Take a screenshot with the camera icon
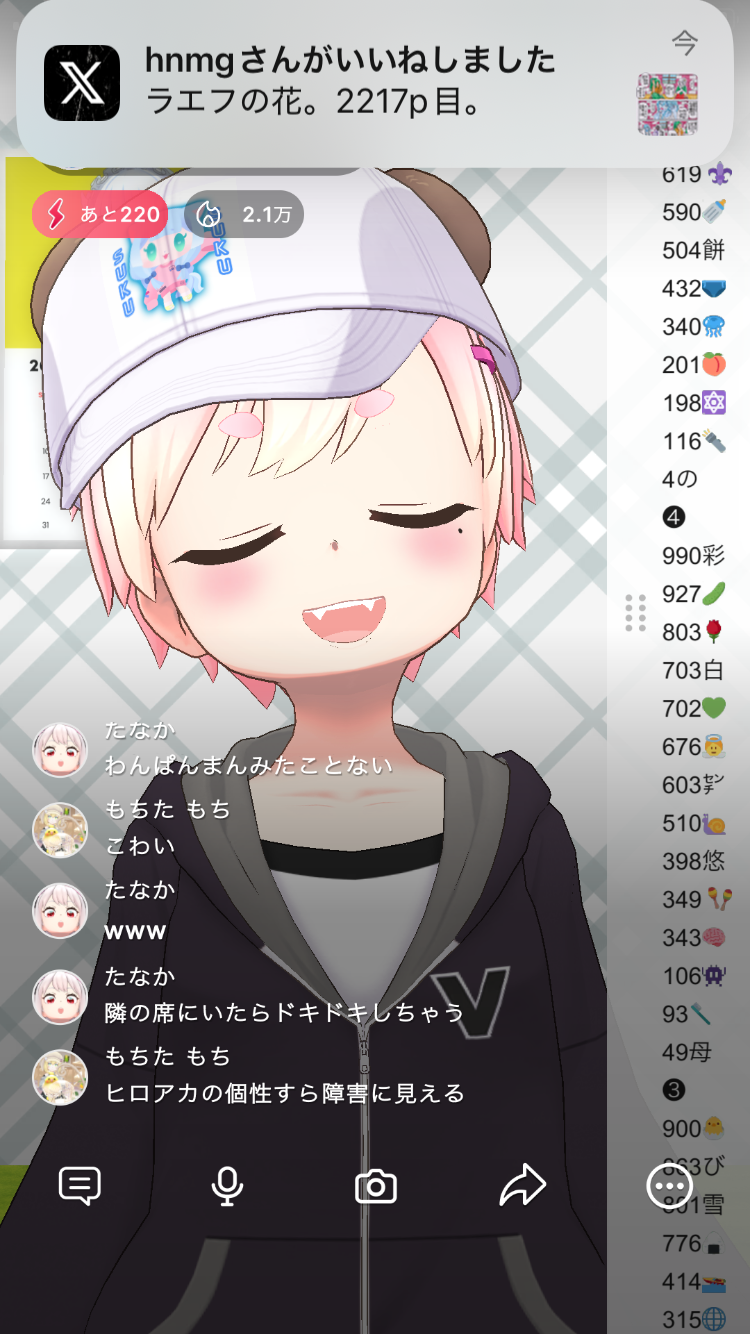 376,1187
